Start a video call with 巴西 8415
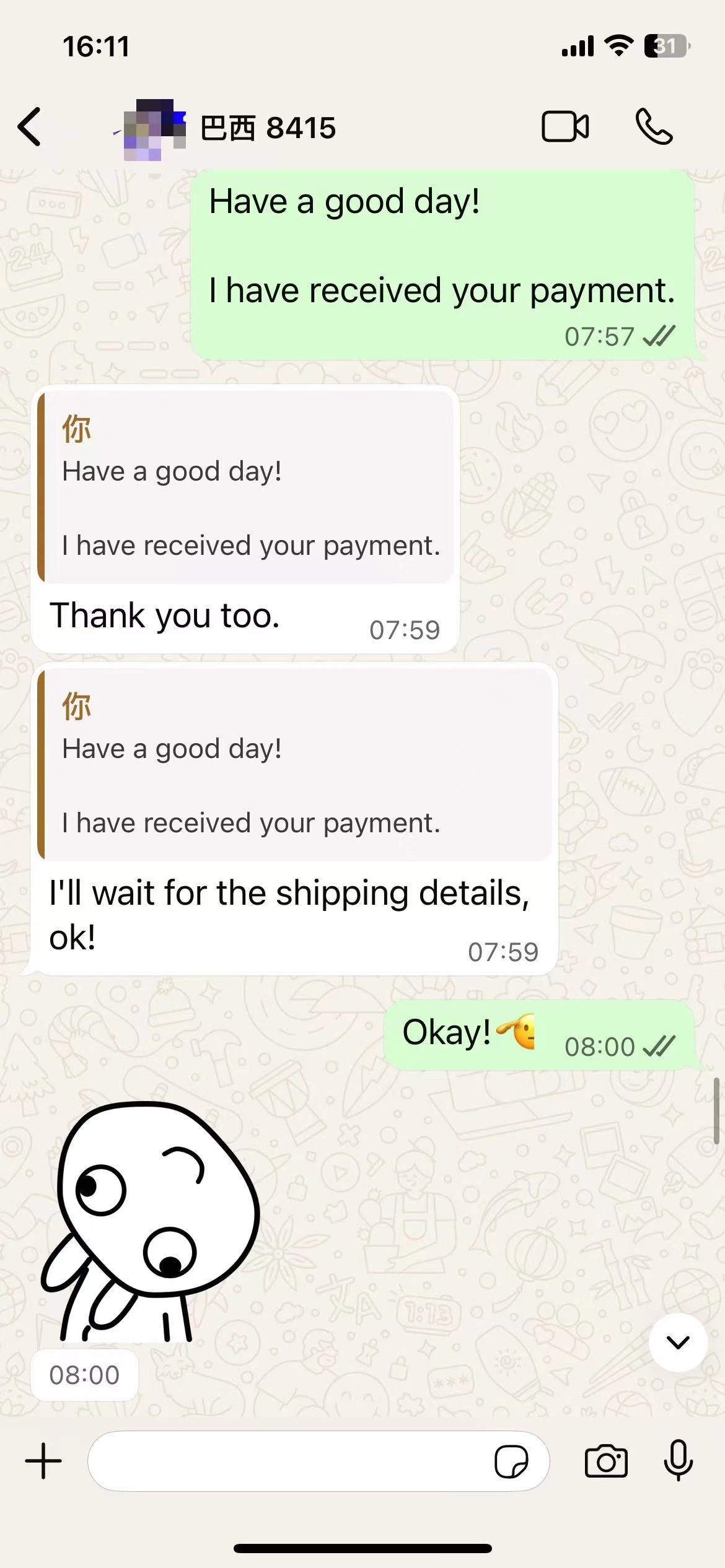Viewport: 725px width, 1568px height. coord(565,127)
